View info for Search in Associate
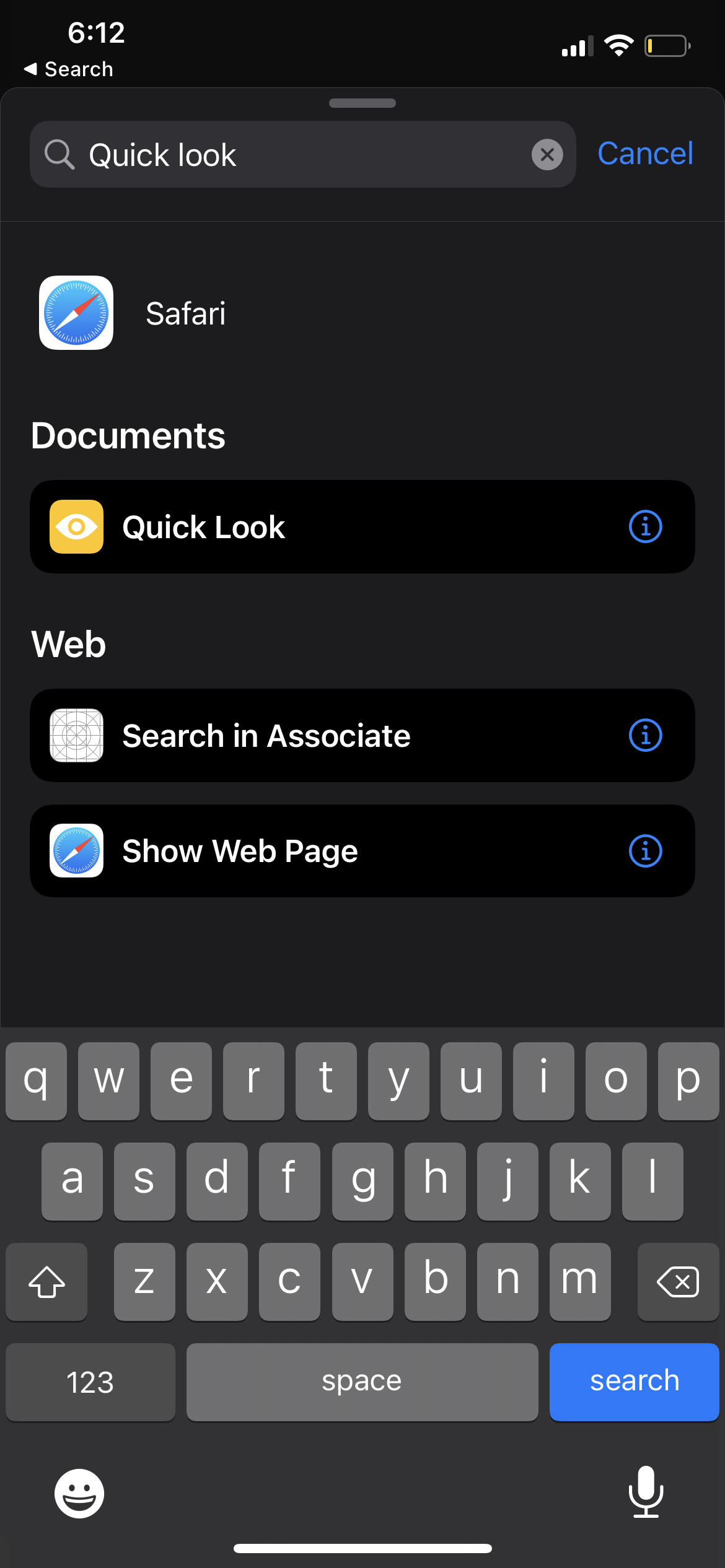Image resolution: width=725 pixels, height=1568 pixels. pyautogui.click(x=645, y=736)
